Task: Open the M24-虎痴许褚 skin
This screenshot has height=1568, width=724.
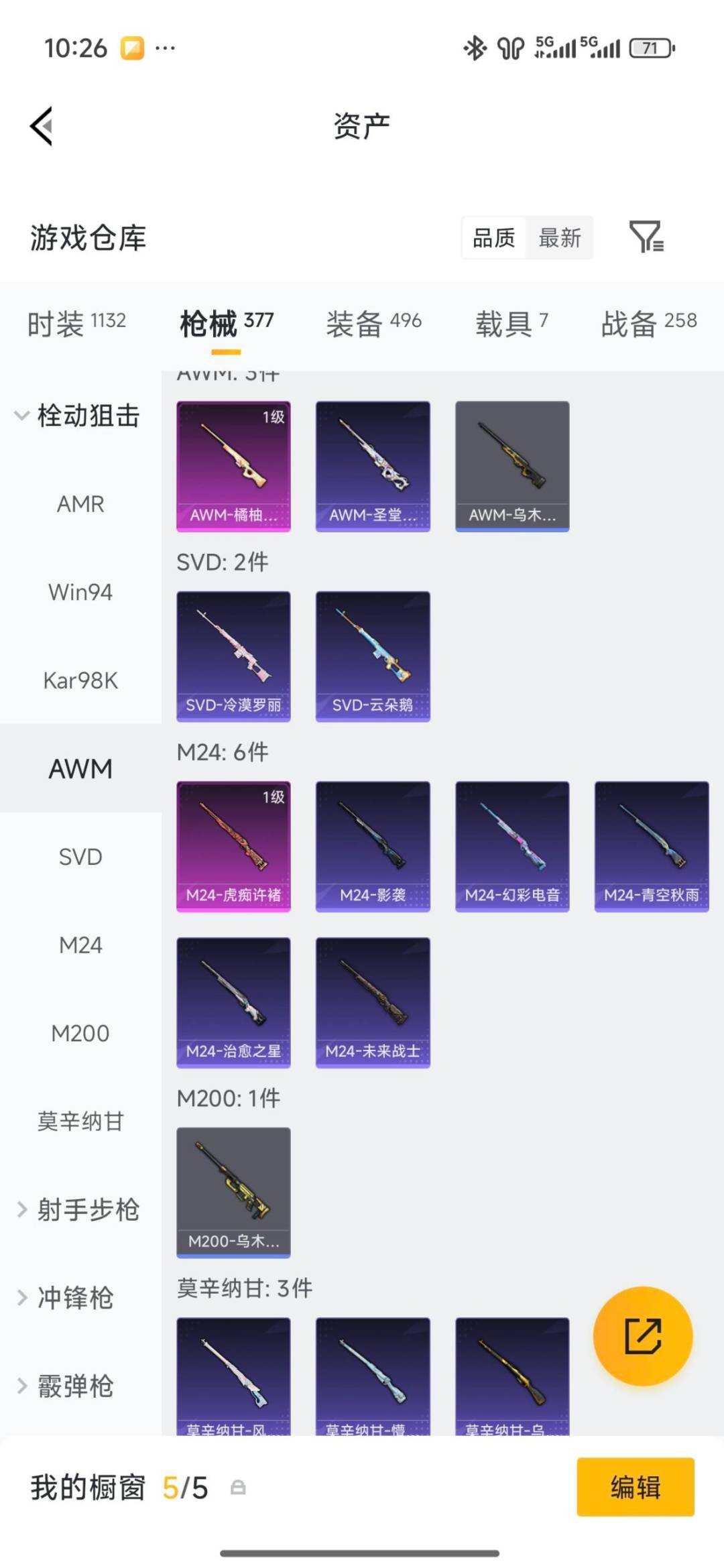Action: tap(233, 845)
